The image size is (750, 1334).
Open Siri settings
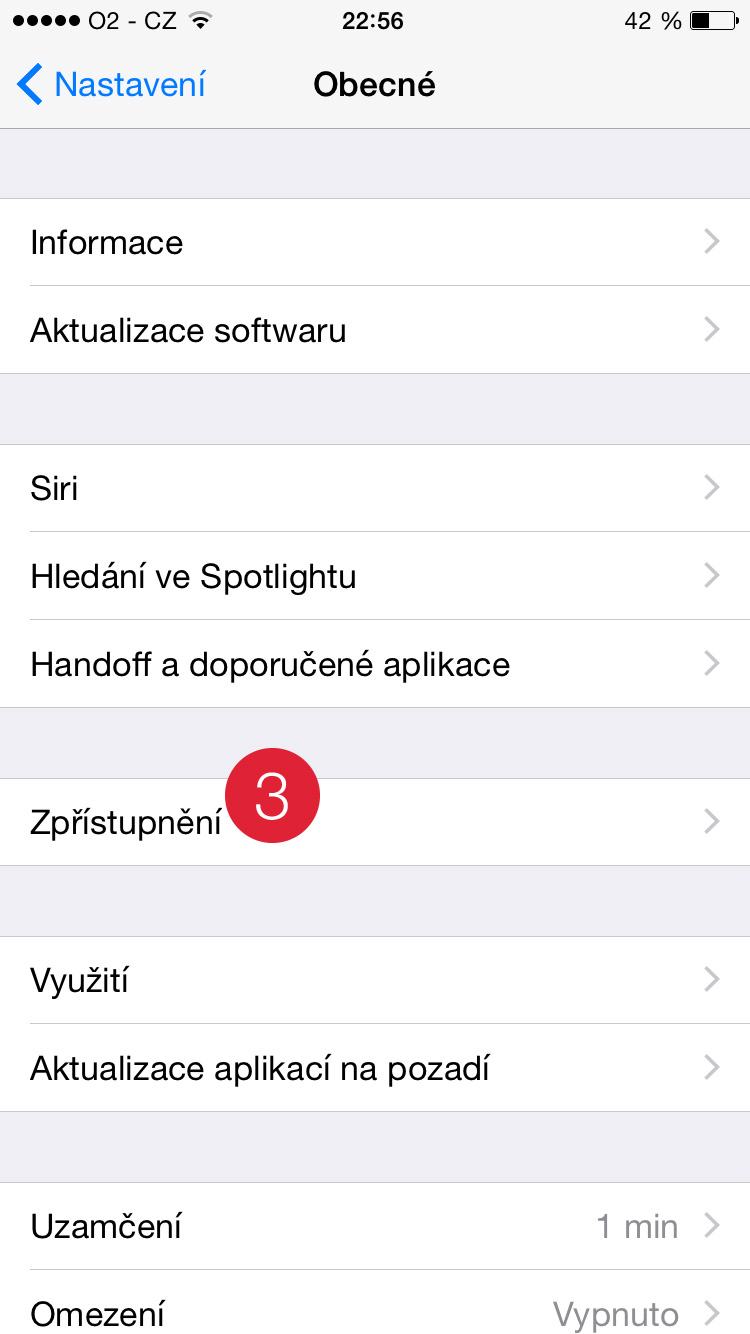[375, 488]
